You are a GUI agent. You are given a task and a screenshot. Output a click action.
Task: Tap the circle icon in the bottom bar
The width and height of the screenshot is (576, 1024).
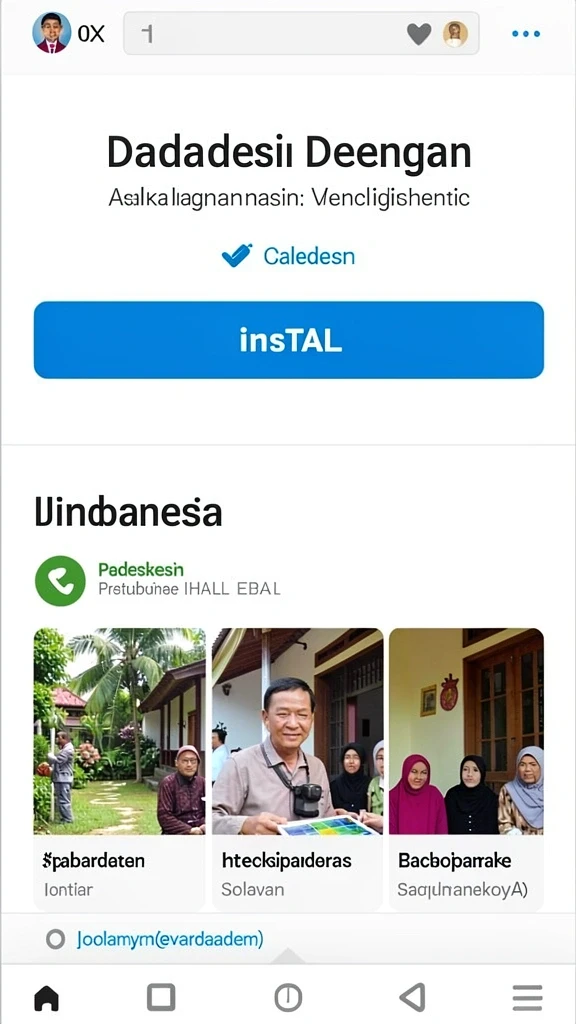coord(288,998)
